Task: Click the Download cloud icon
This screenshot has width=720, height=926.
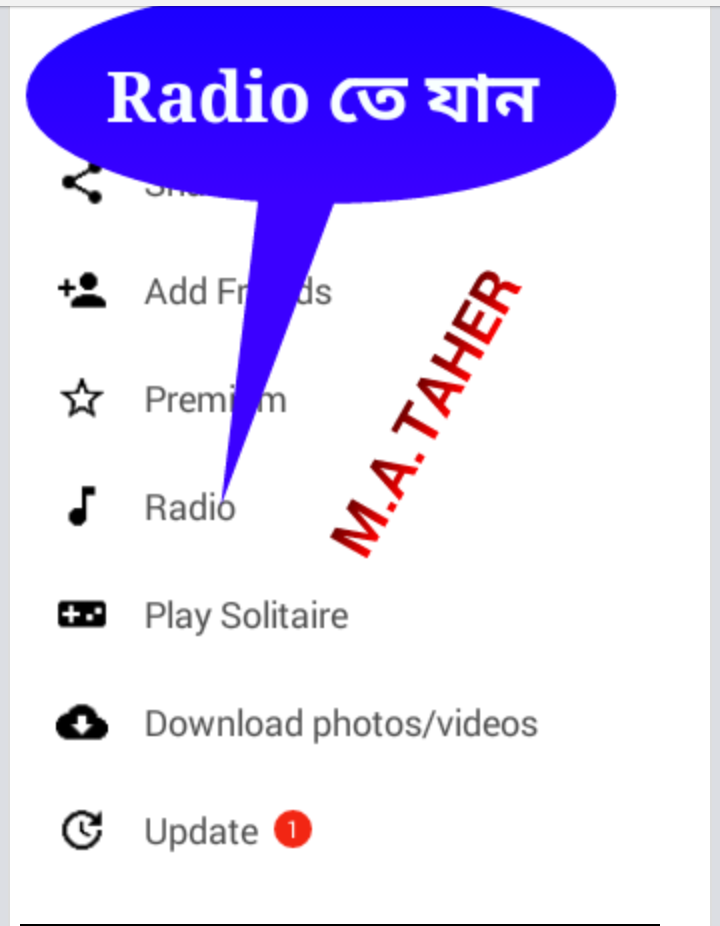Action: [x=82, y=723]
